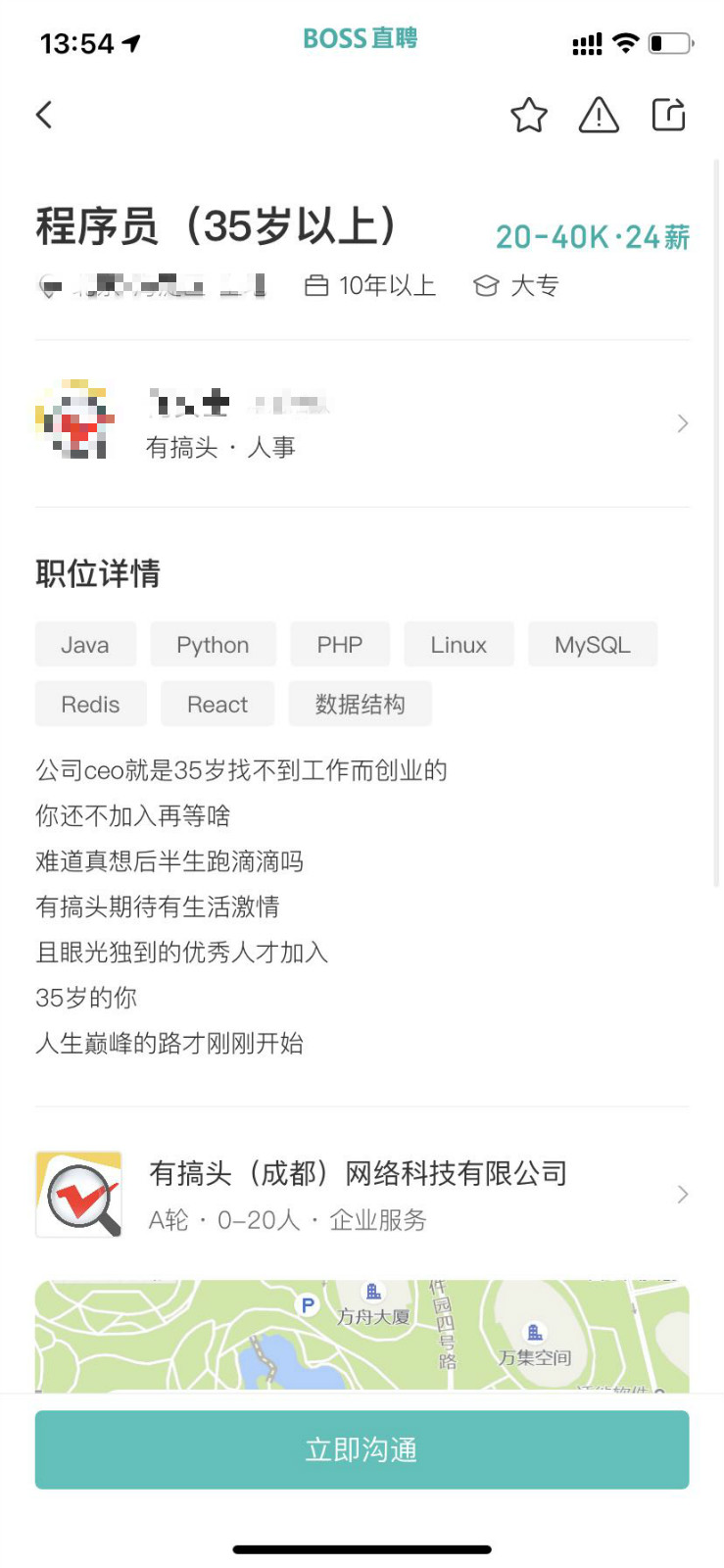Viewport: 724px width, 1568px height.
Task: Open the 有搞头 人事 recruiter profile
Action: (x=362, y=423)
